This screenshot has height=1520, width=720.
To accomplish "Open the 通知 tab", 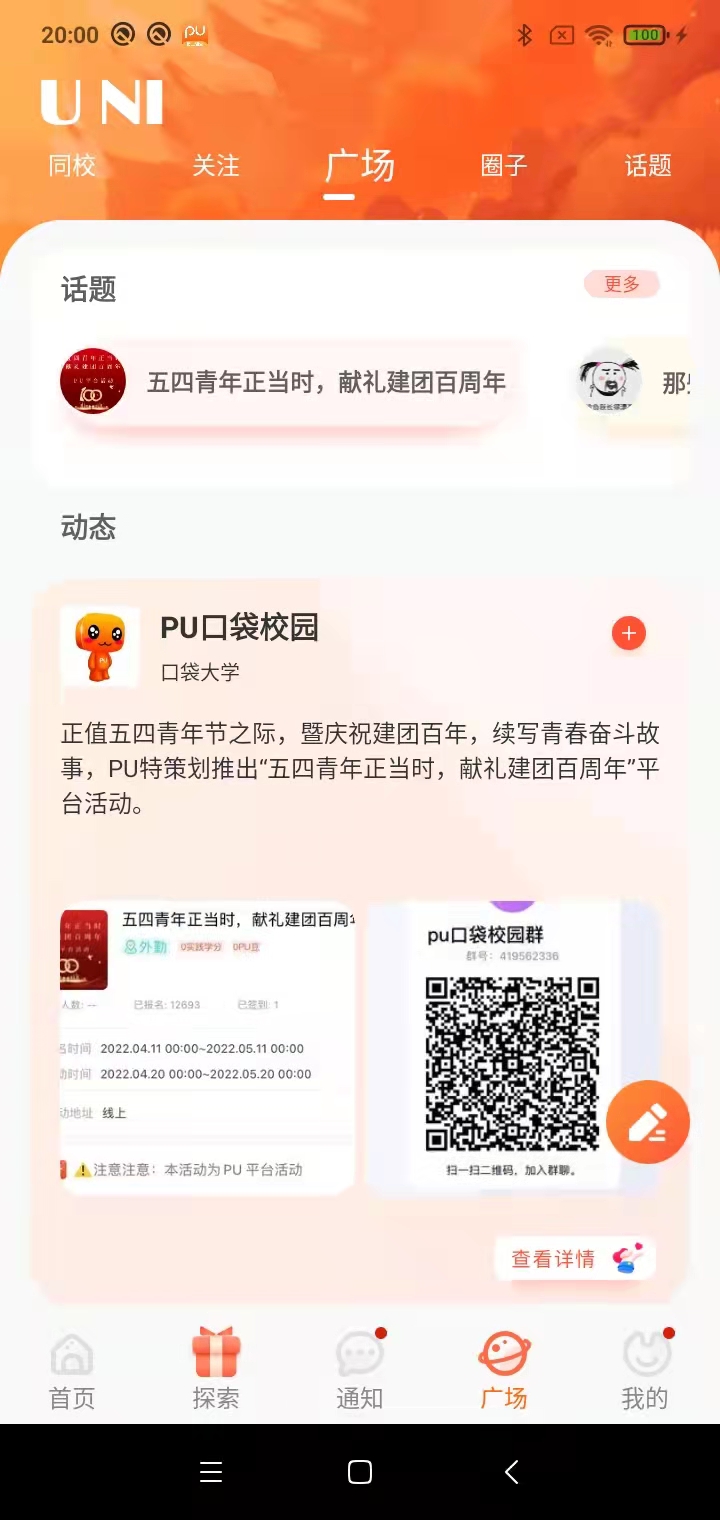I will 360,1371.
